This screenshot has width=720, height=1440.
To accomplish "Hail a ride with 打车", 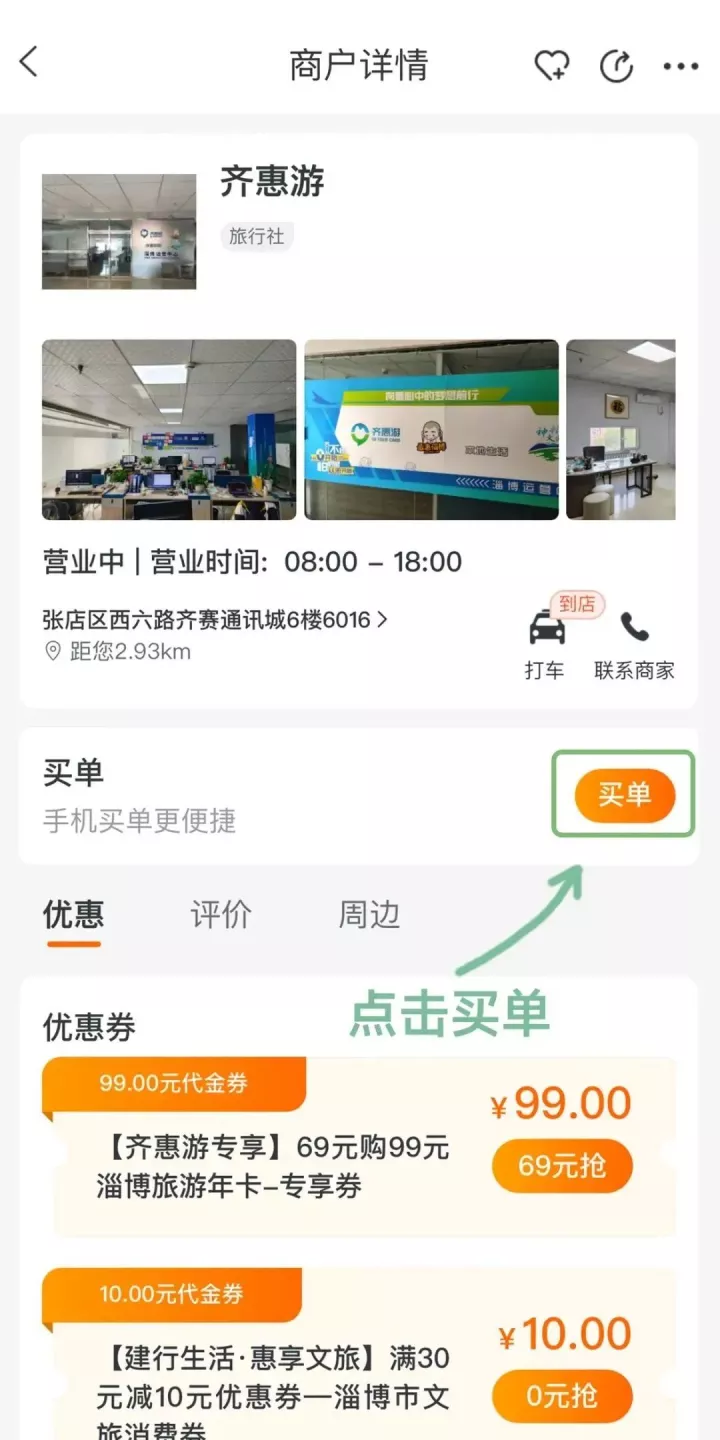I will (545, 645).
